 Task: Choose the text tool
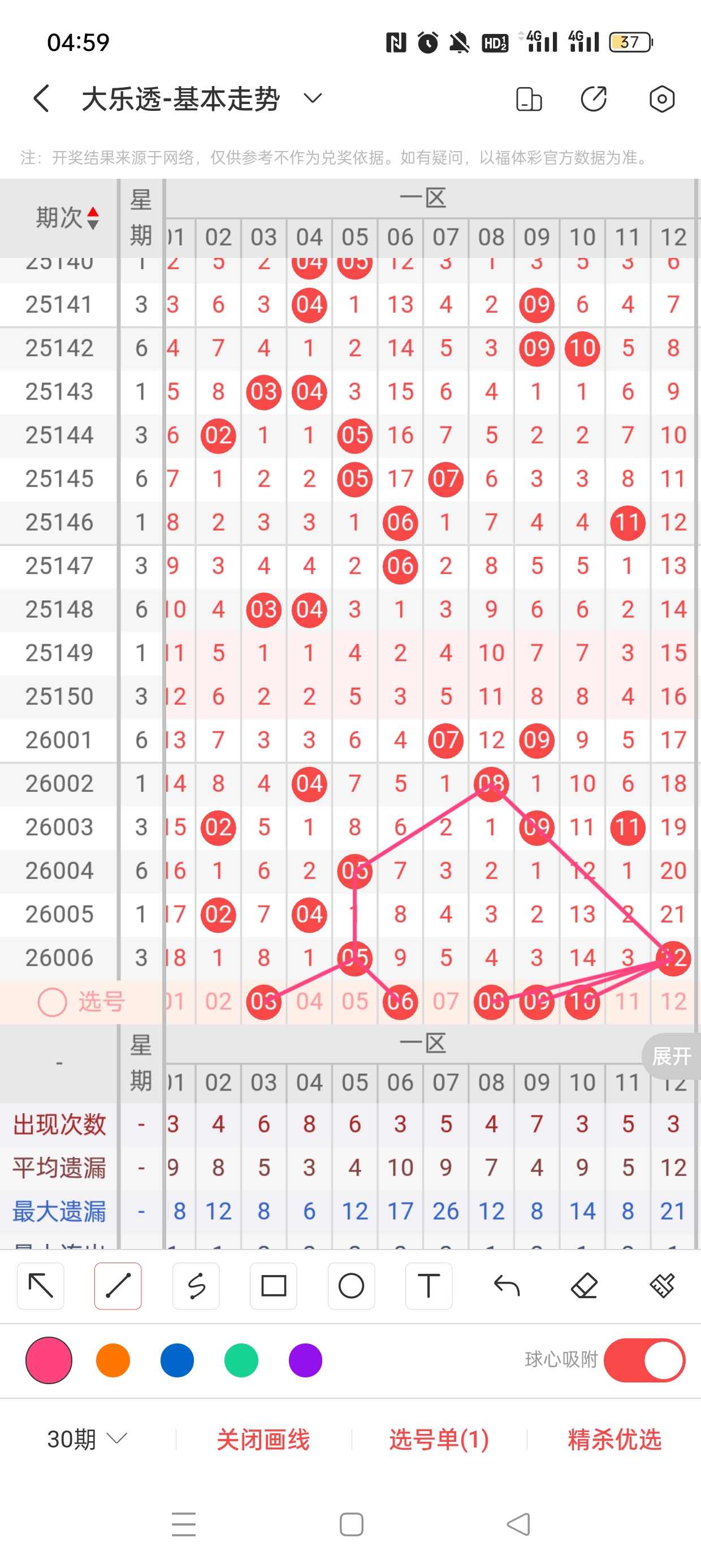pos(429,1286)
